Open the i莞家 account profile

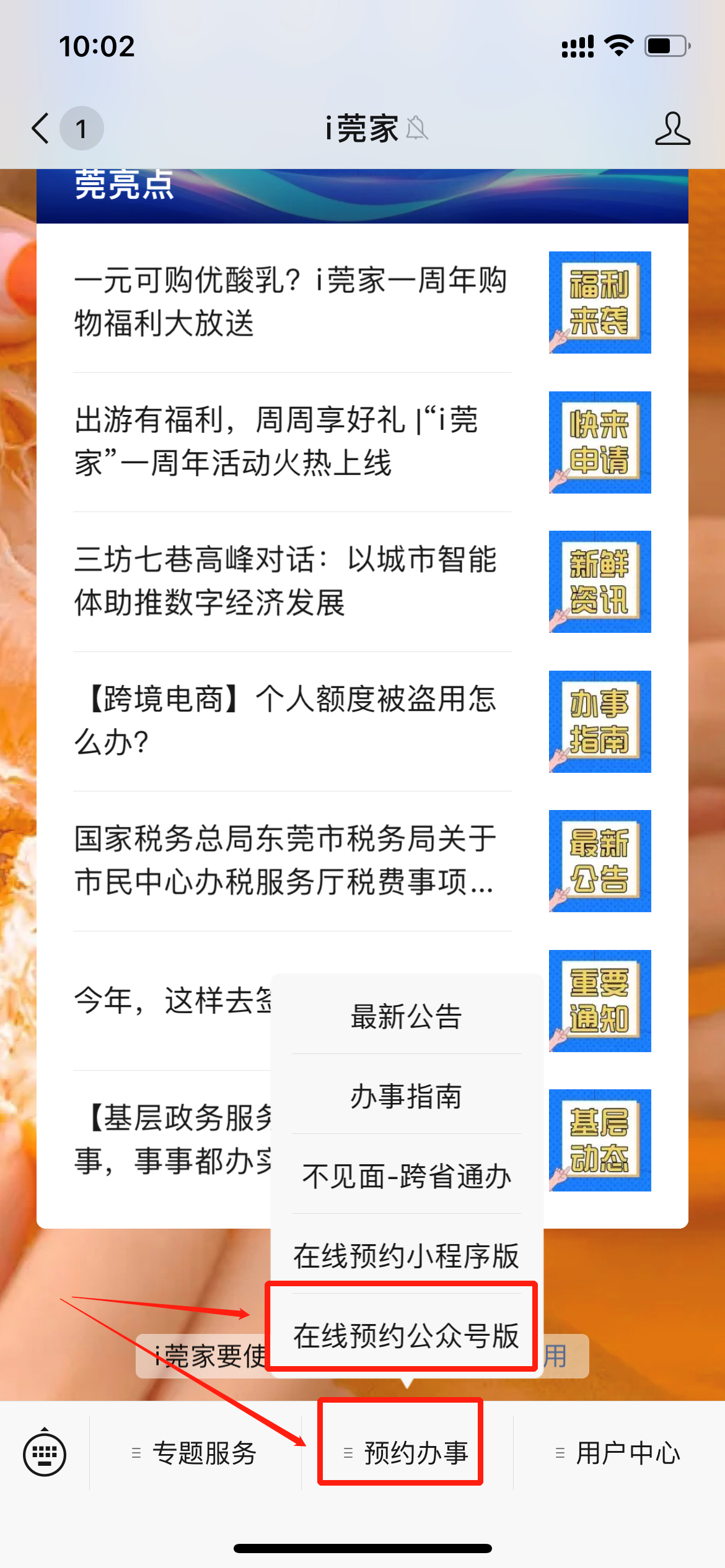tap(672, 129)
